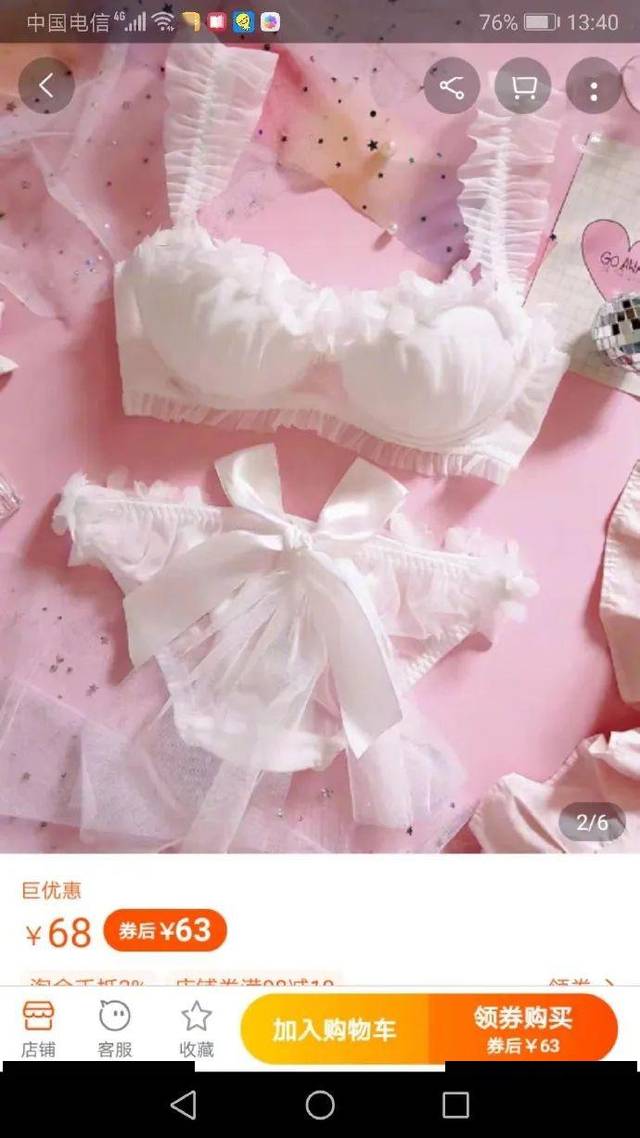Share this product

pyautogui.click(x=452, y=86)
